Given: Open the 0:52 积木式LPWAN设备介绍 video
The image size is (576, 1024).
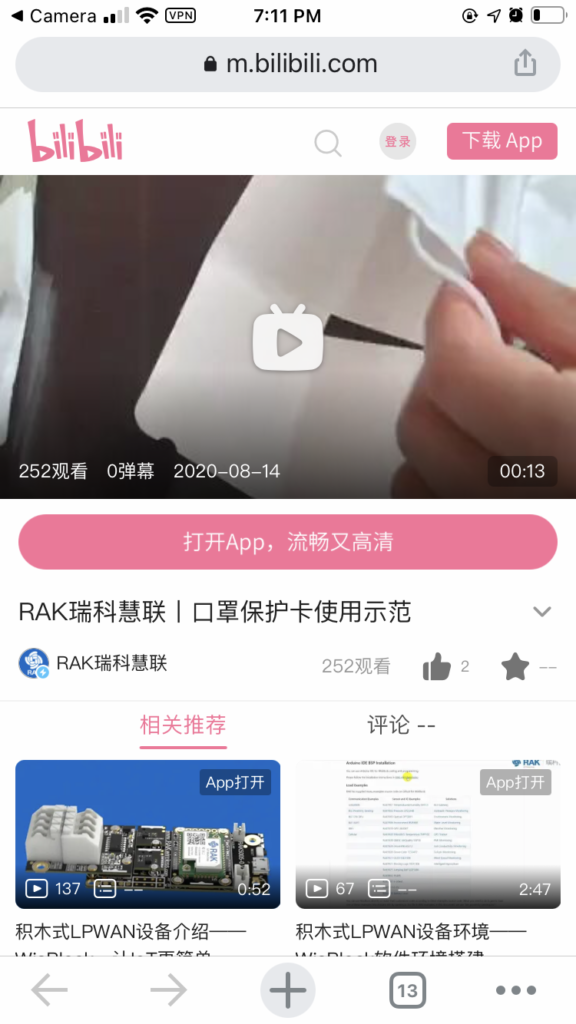Looking at the screenshot, I should click(x=148, y=834).
